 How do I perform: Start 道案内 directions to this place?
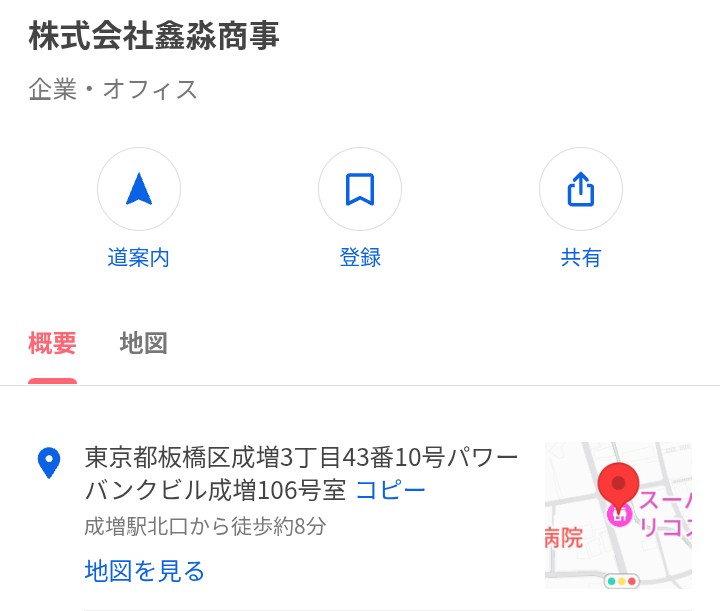point(139,190)
